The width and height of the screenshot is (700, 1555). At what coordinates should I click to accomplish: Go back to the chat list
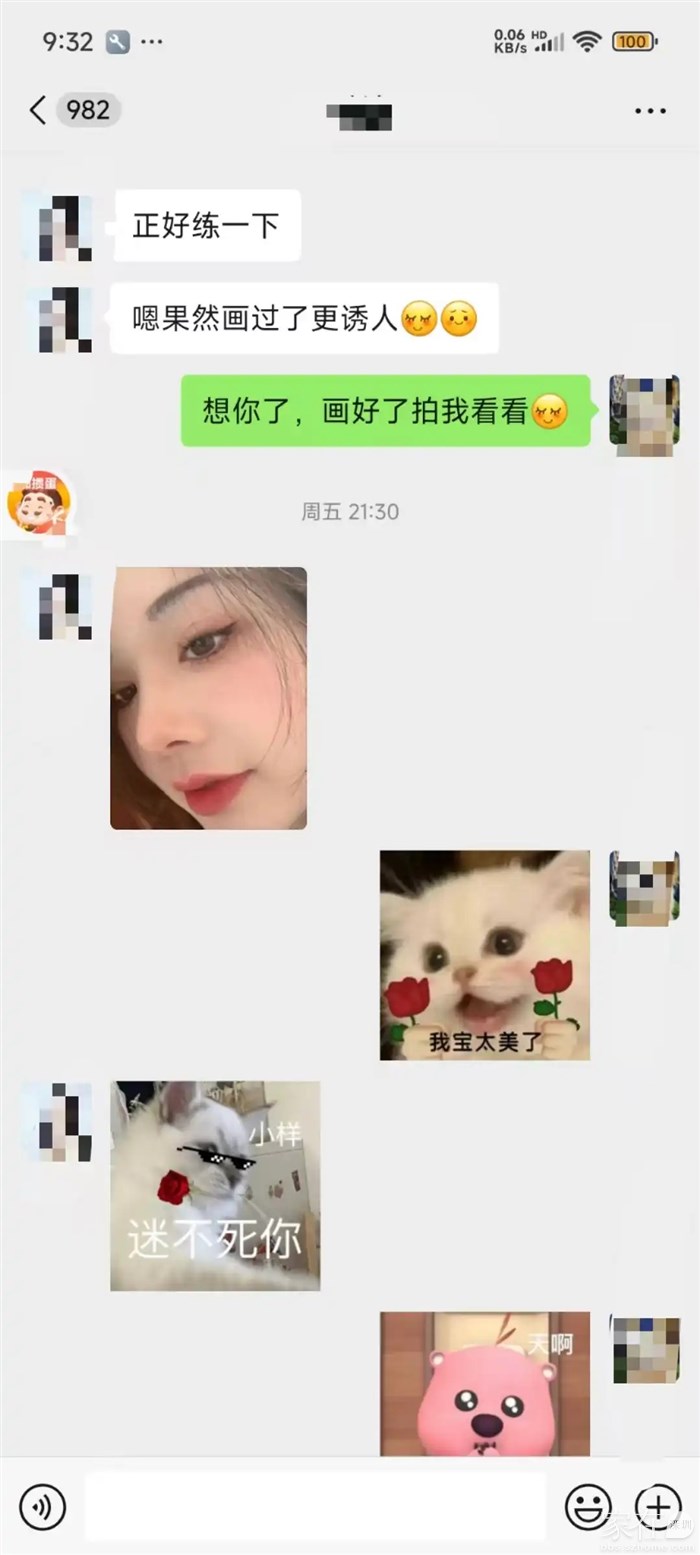tap(38, 110)
